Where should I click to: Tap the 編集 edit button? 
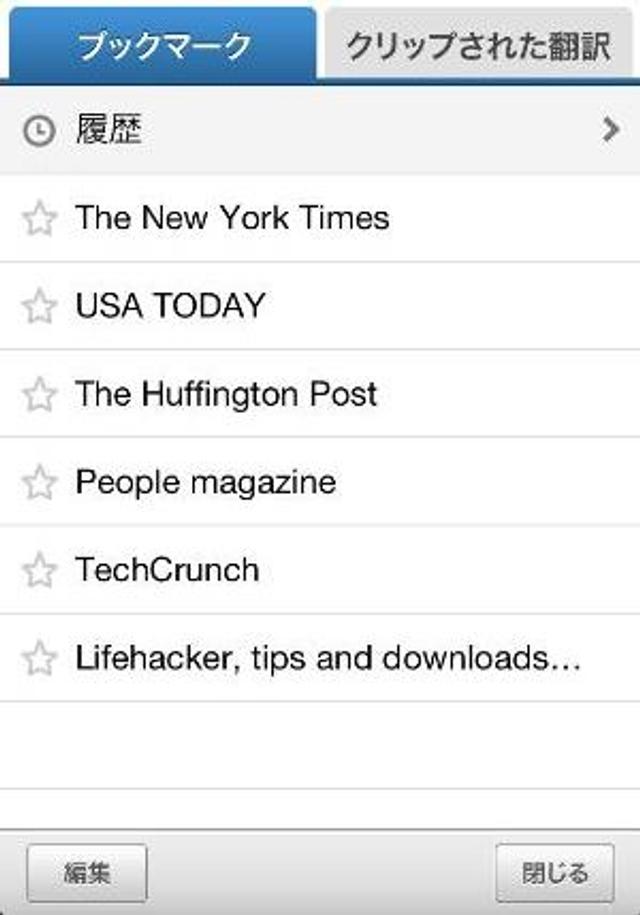[87, 873]
